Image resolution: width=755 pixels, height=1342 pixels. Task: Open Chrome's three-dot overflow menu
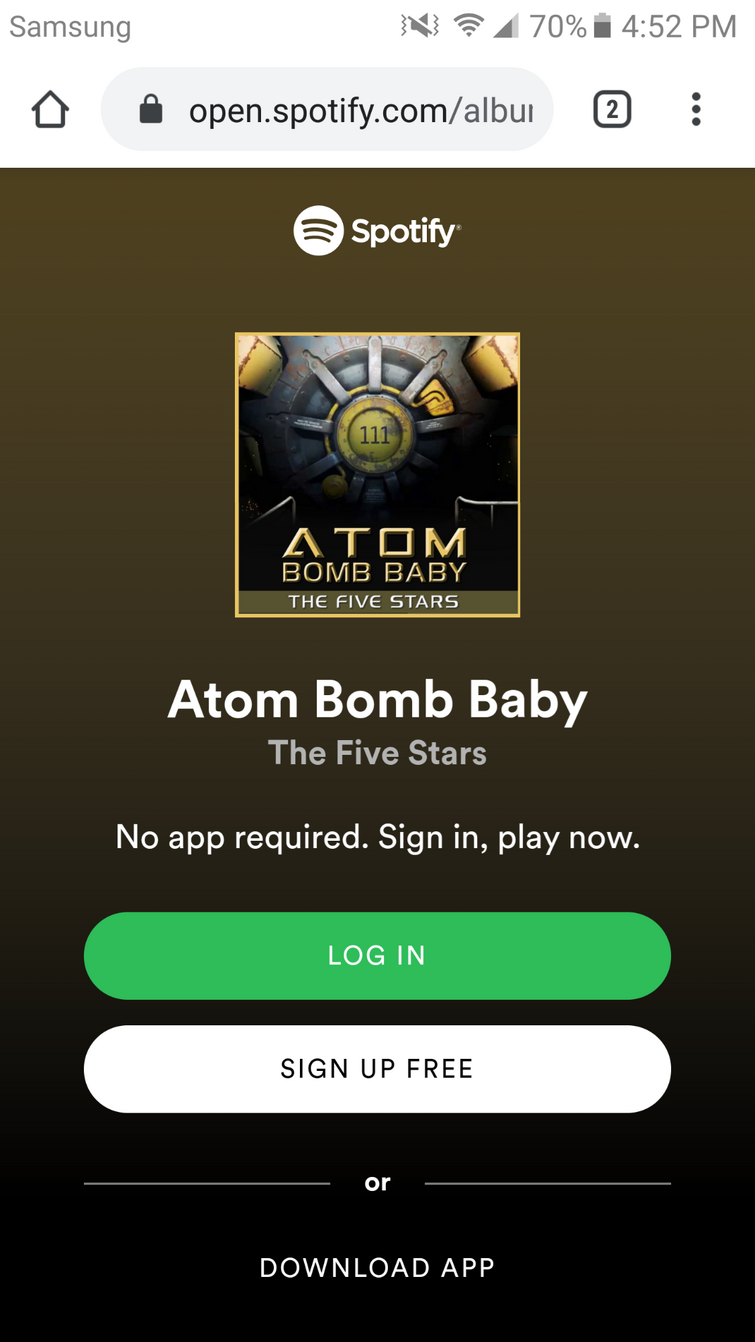[696, 109]
